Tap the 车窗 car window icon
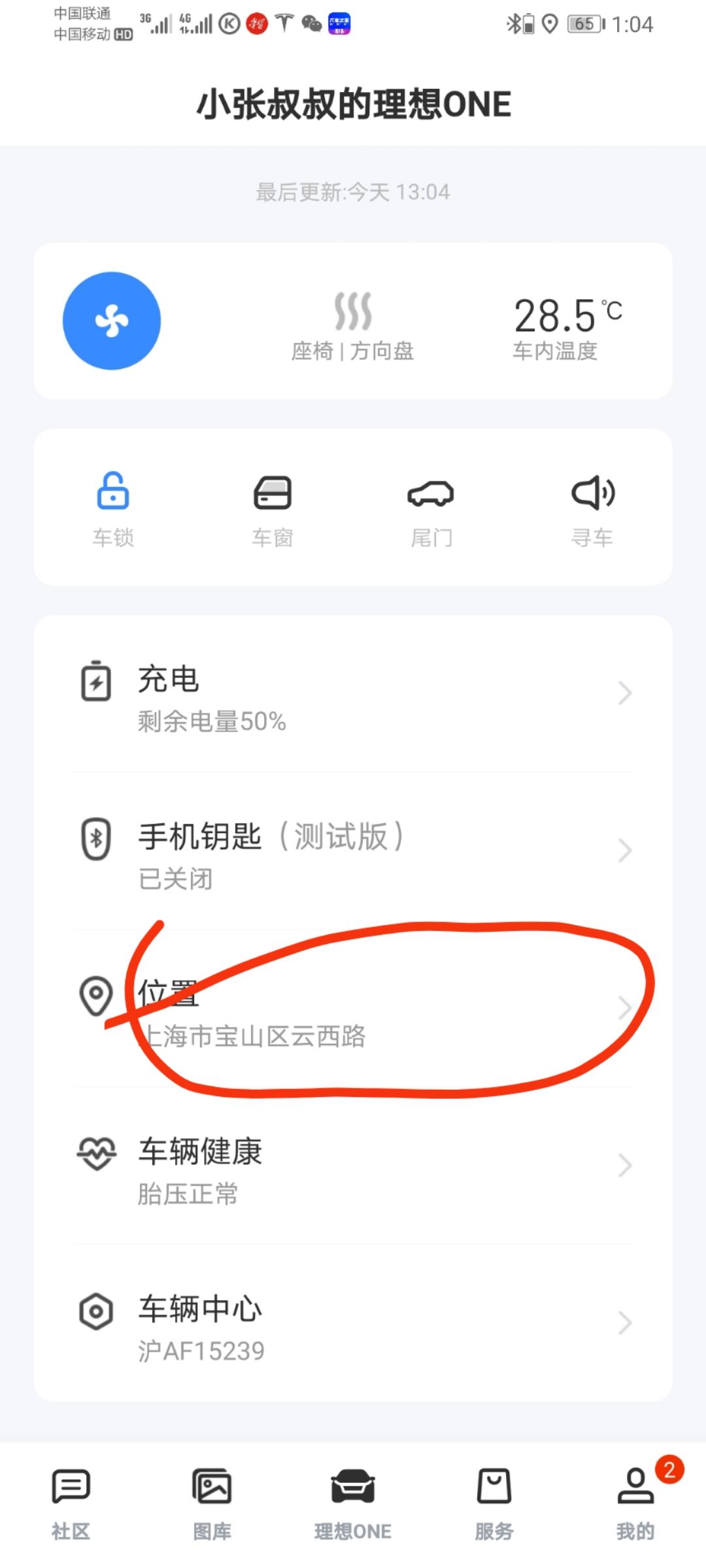 pos(272,495)
